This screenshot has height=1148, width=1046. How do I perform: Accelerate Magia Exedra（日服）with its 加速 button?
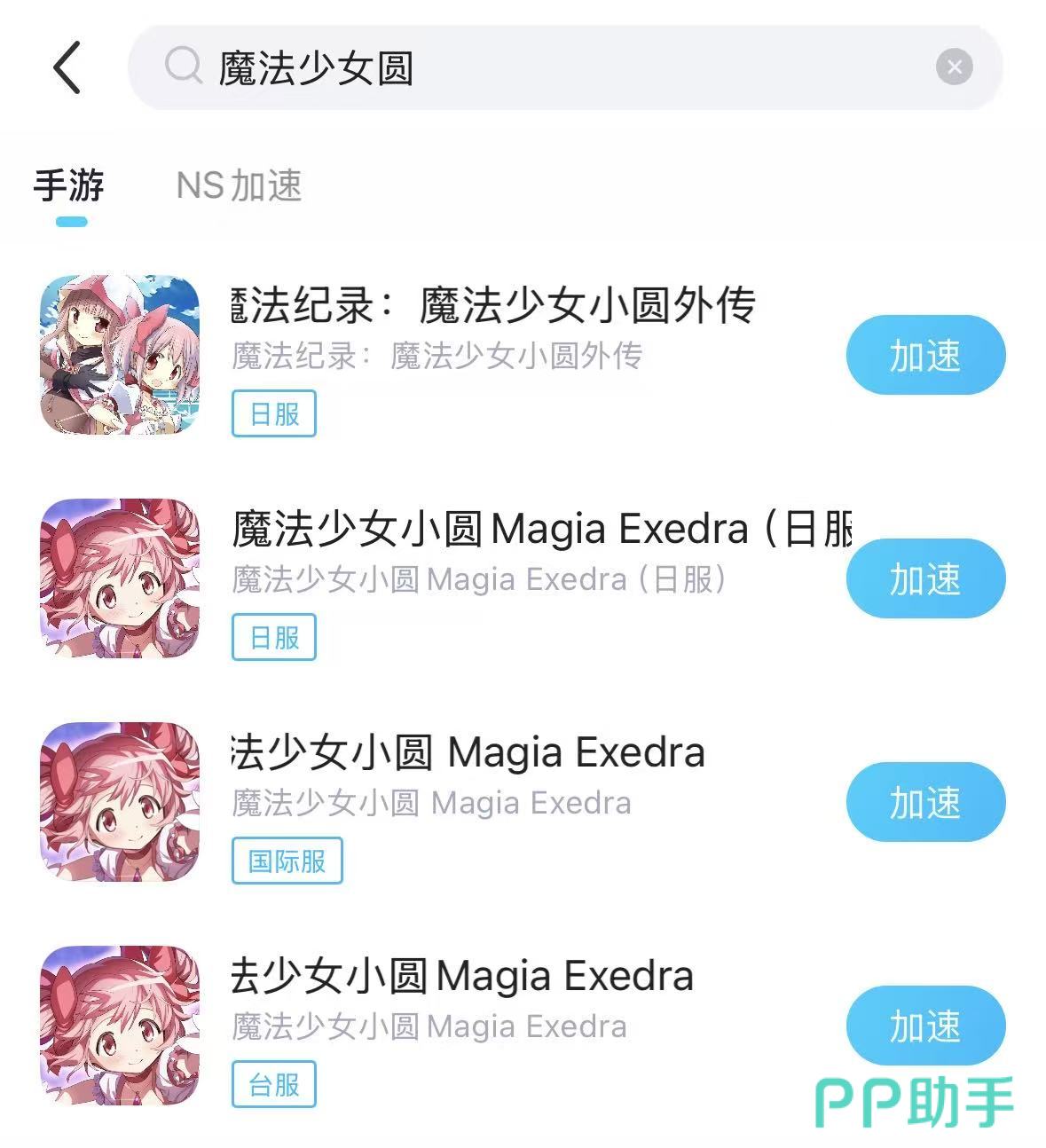point(925,578)
